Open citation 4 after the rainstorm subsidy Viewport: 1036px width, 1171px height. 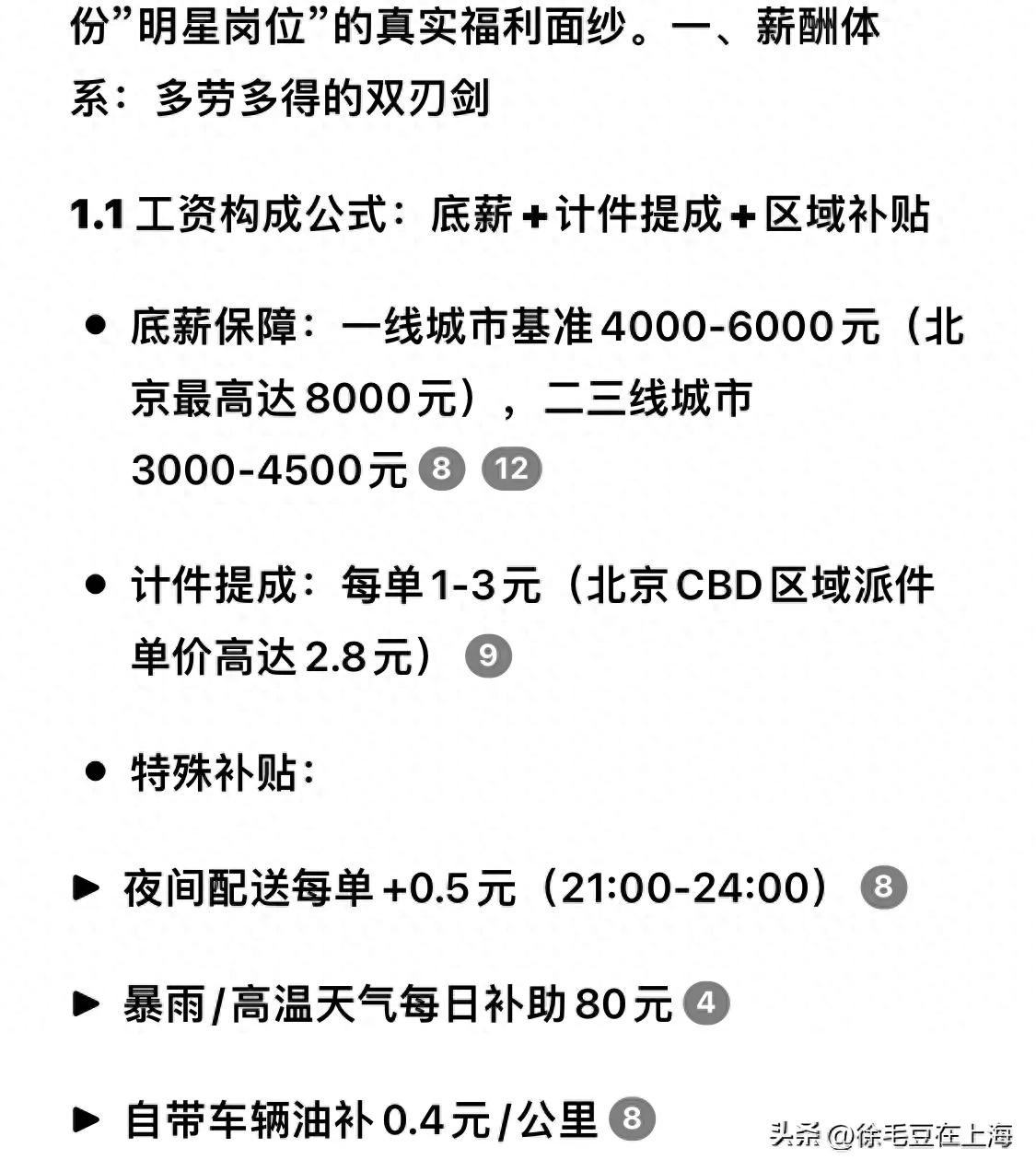pos(706,1003)
